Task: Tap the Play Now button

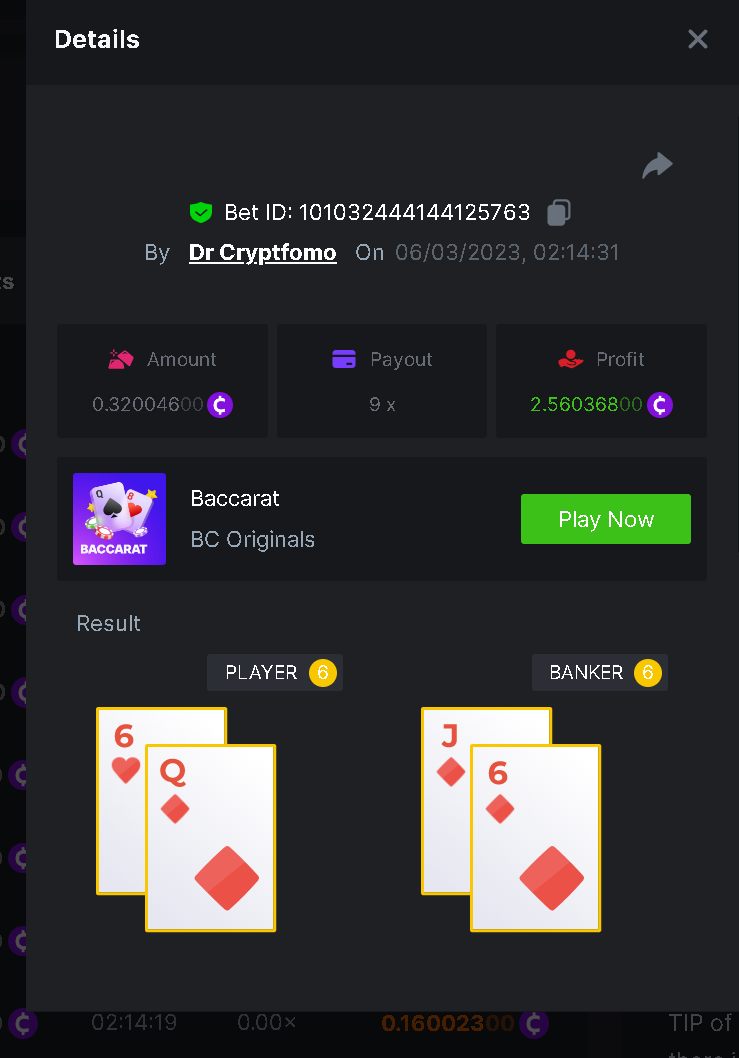Action: [605, 519]
